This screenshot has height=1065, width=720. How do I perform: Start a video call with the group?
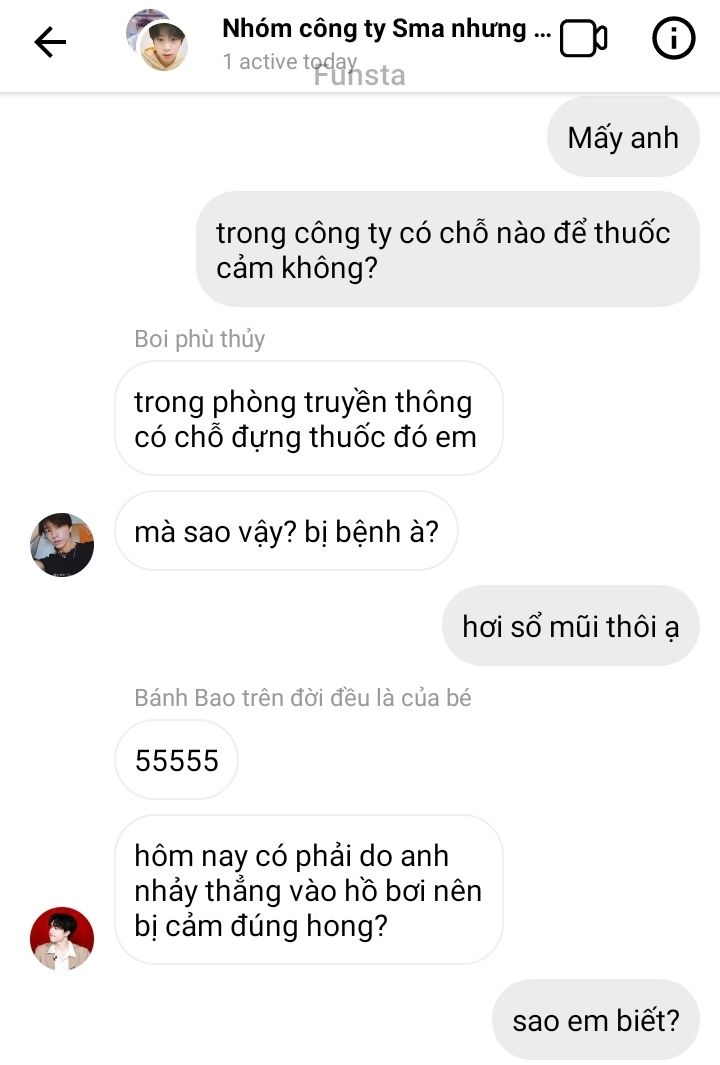(583, 40)
